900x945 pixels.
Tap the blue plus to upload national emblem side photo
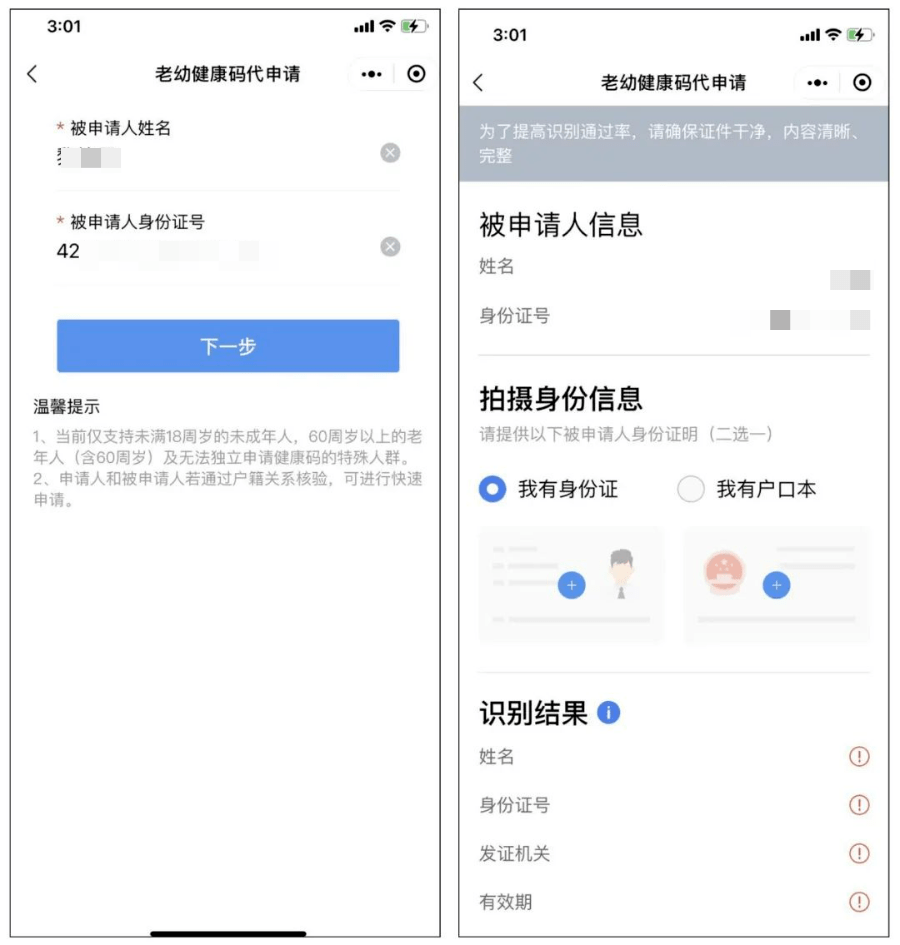(x=776, y=586)
